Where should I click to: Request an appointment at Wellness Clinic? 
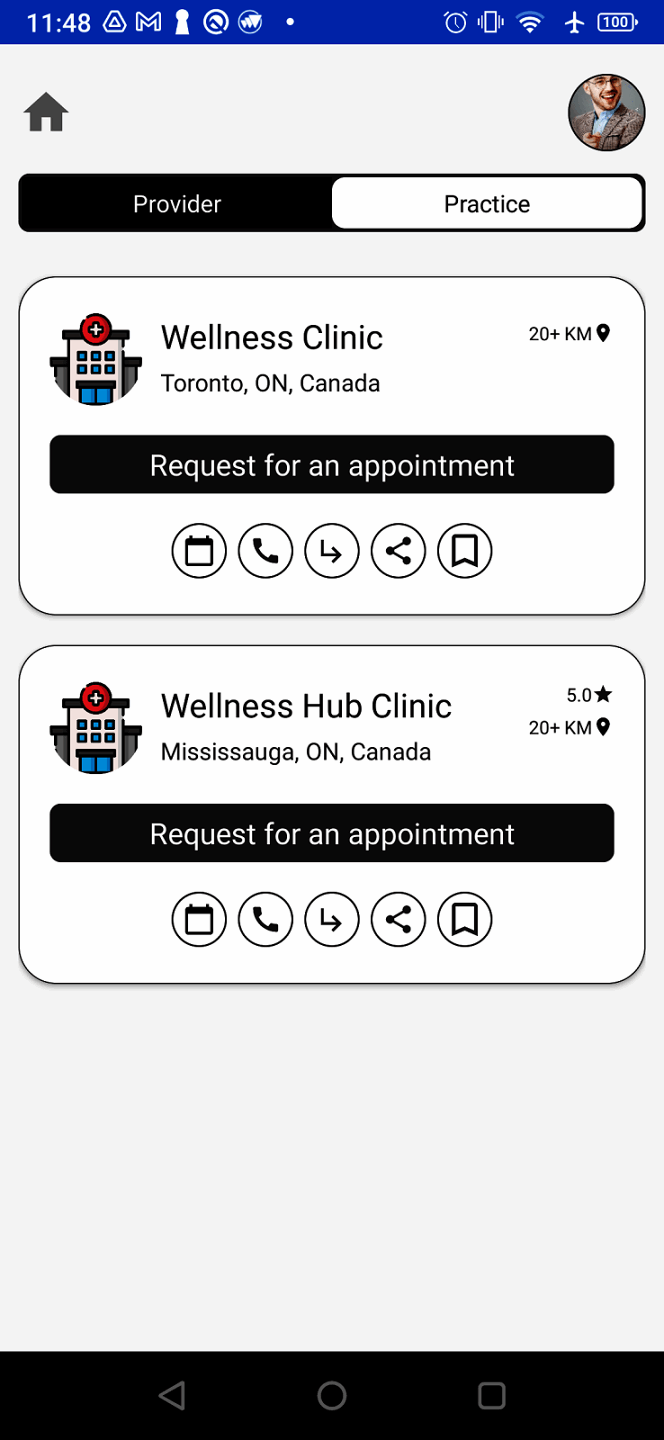(332, 465)
